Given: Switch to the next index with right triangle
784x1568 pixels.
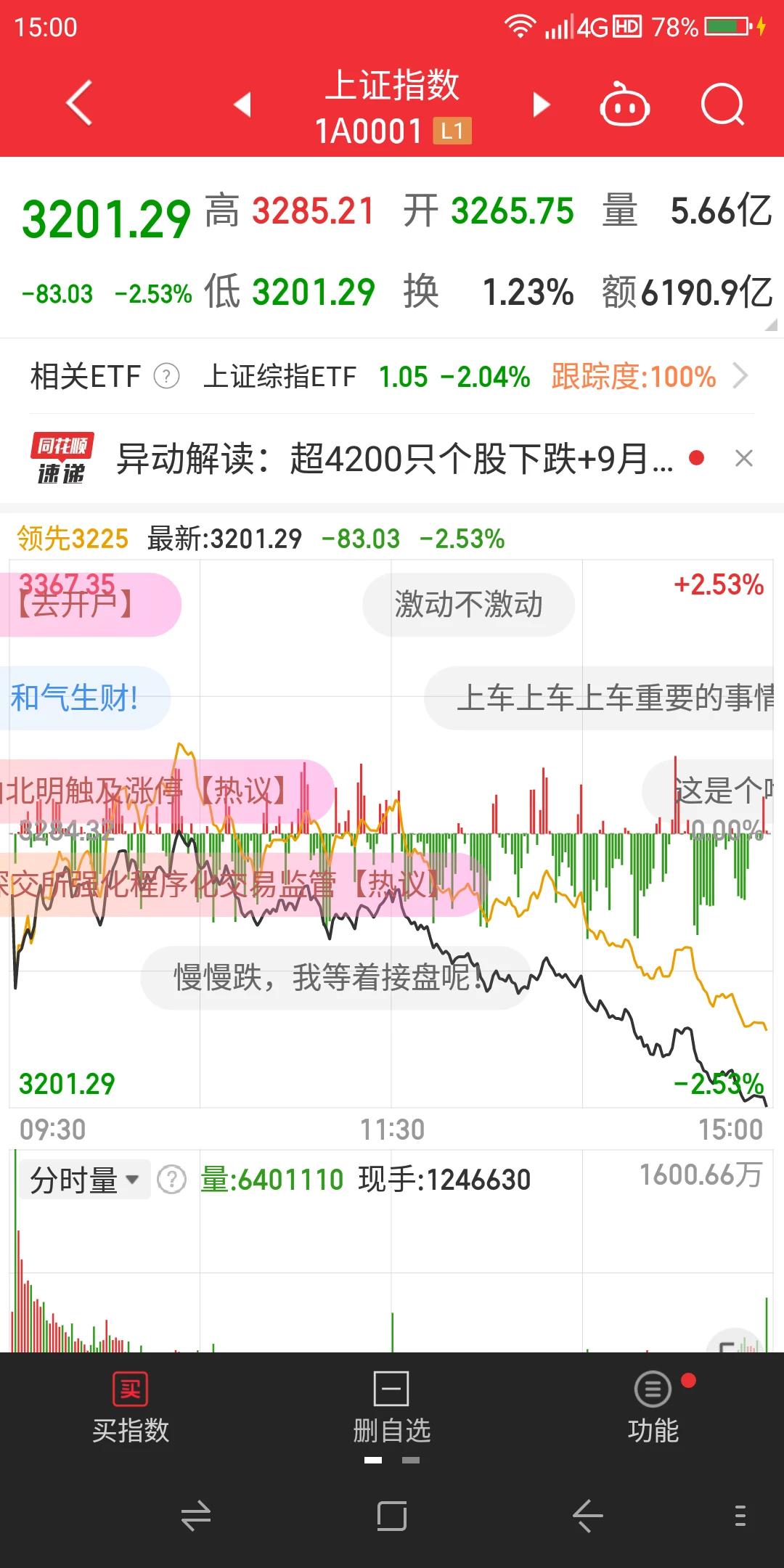Looking at the screenshot, I should click(x=541, y=105).
